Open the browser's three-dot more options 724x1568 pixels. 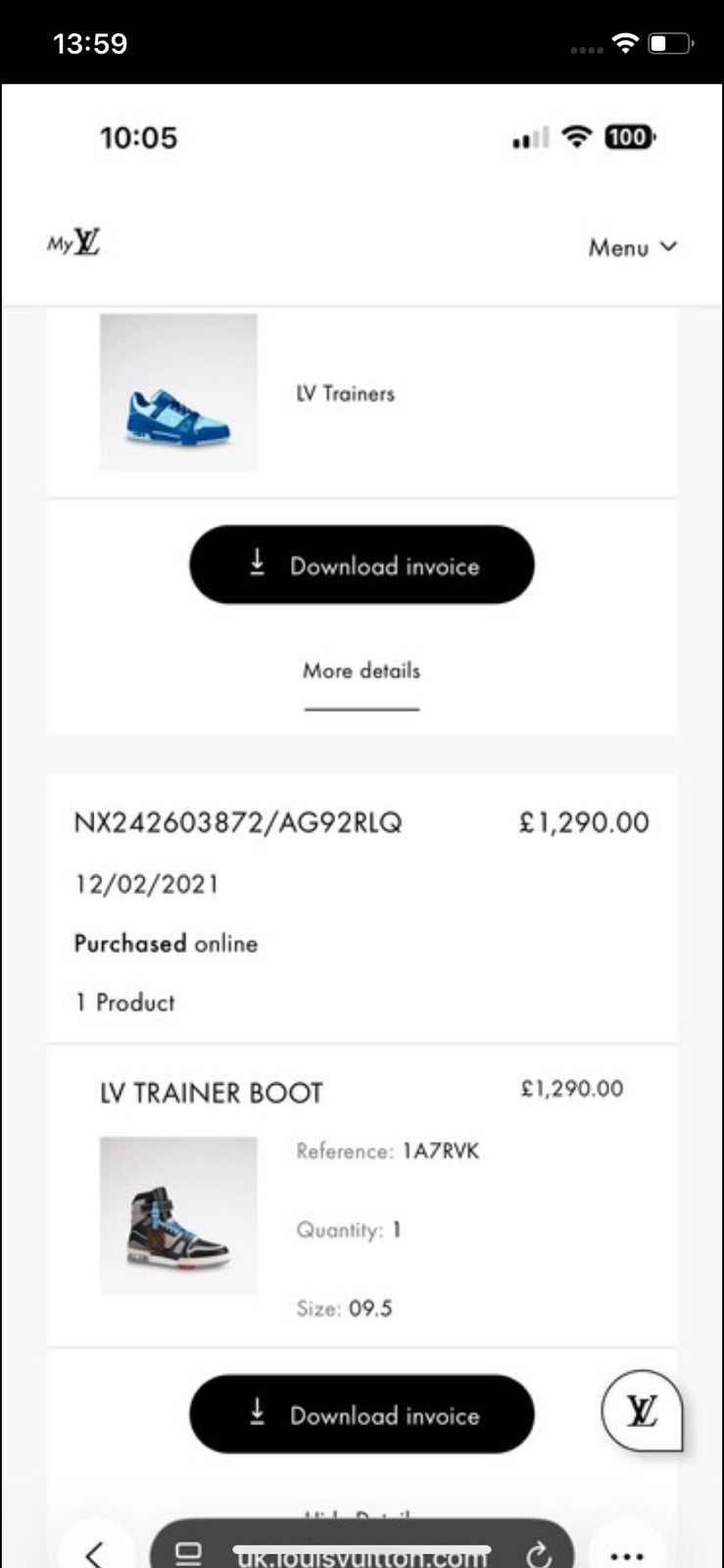(626, 1554)
